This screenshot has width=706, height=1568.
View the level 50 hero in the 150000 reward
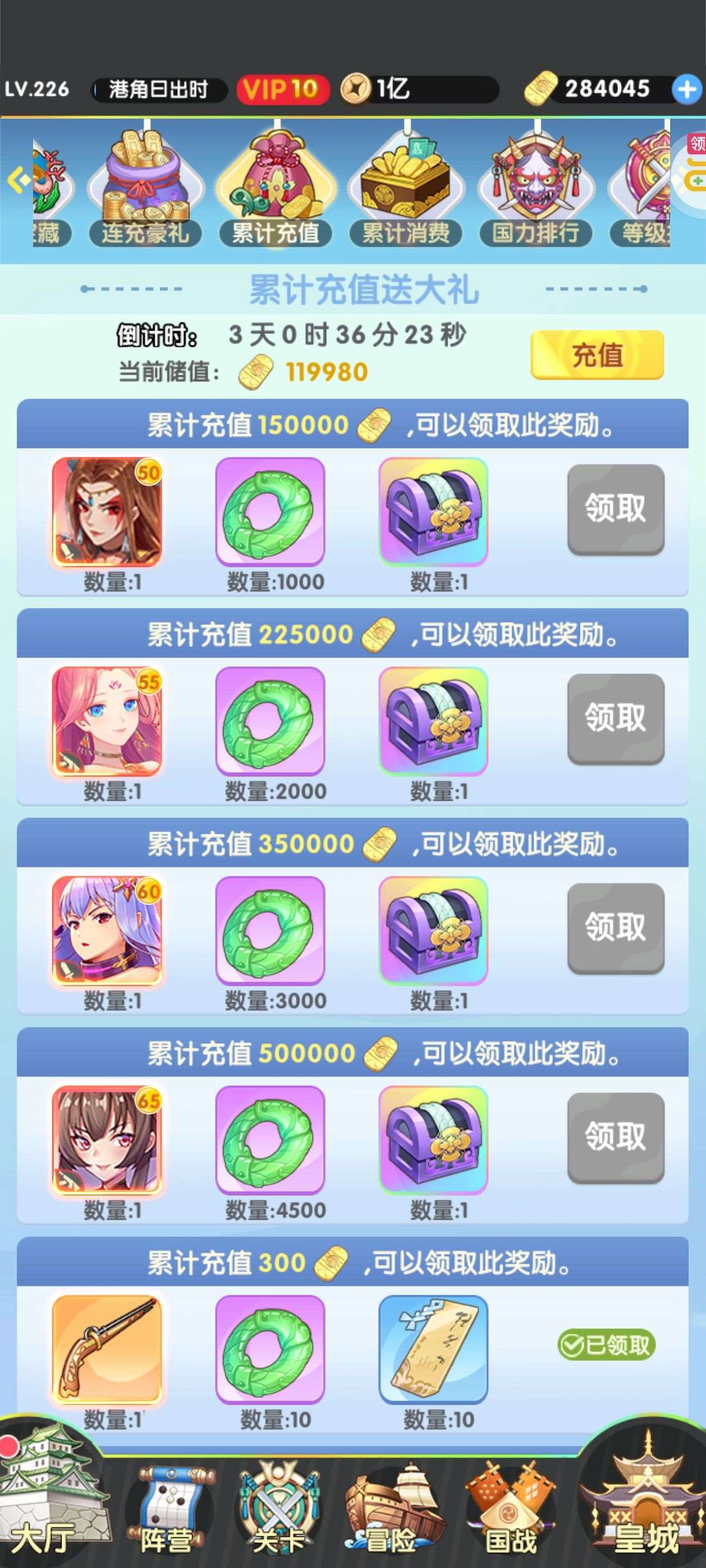pyautogui.click(x=107, y=512)
